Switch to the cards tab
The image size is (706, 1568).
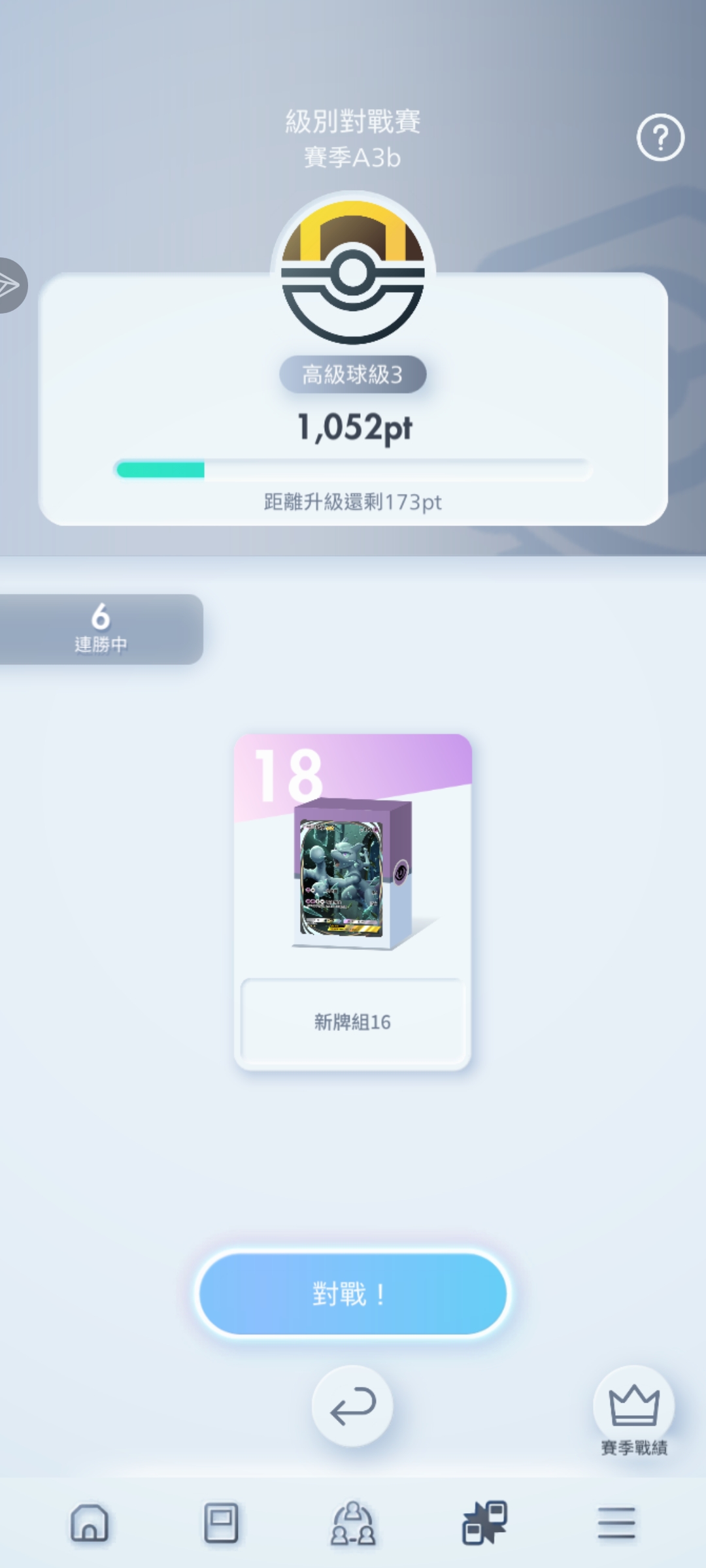[x=221, y=1524]
